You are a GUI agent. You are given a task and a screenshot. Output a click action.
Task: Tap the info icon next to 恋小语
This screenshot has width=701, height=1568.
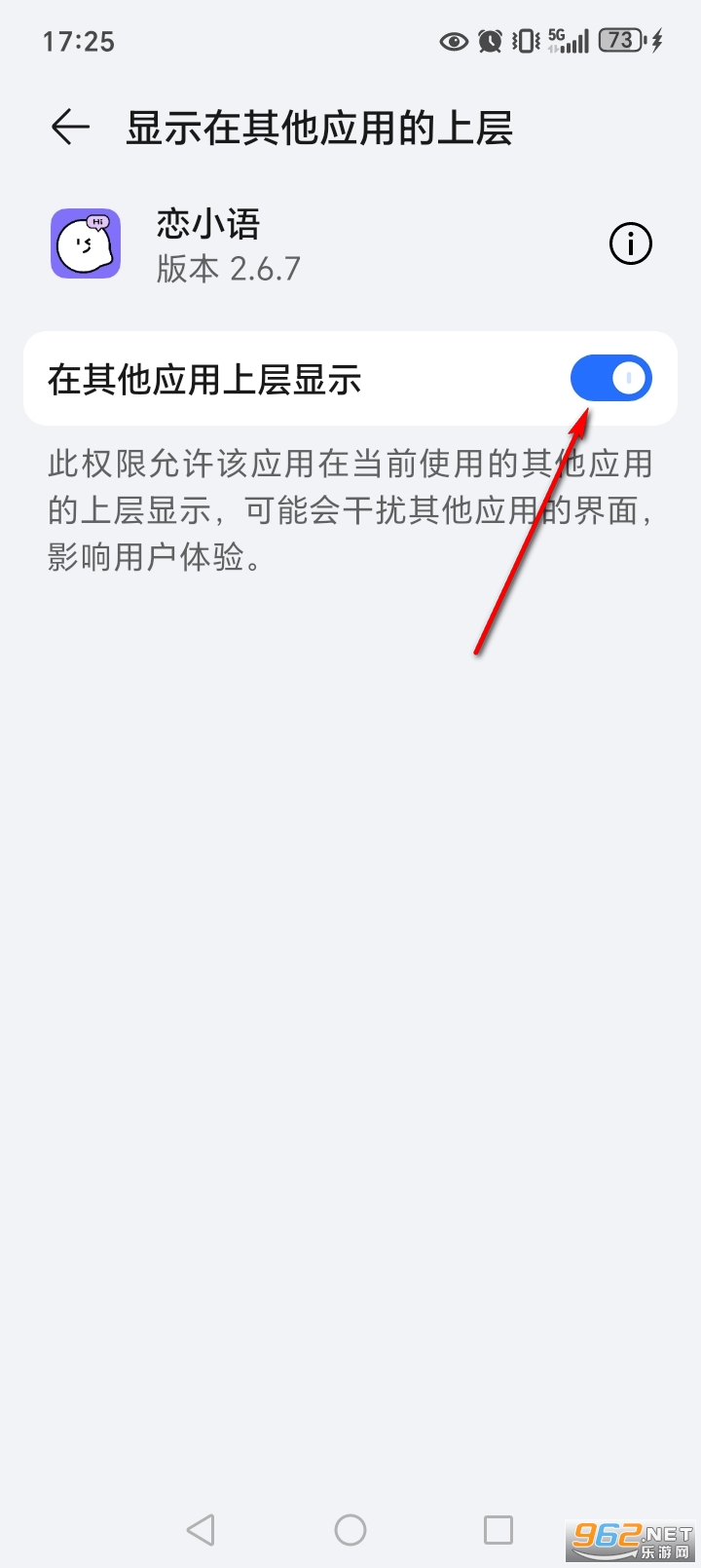point(631,244)
